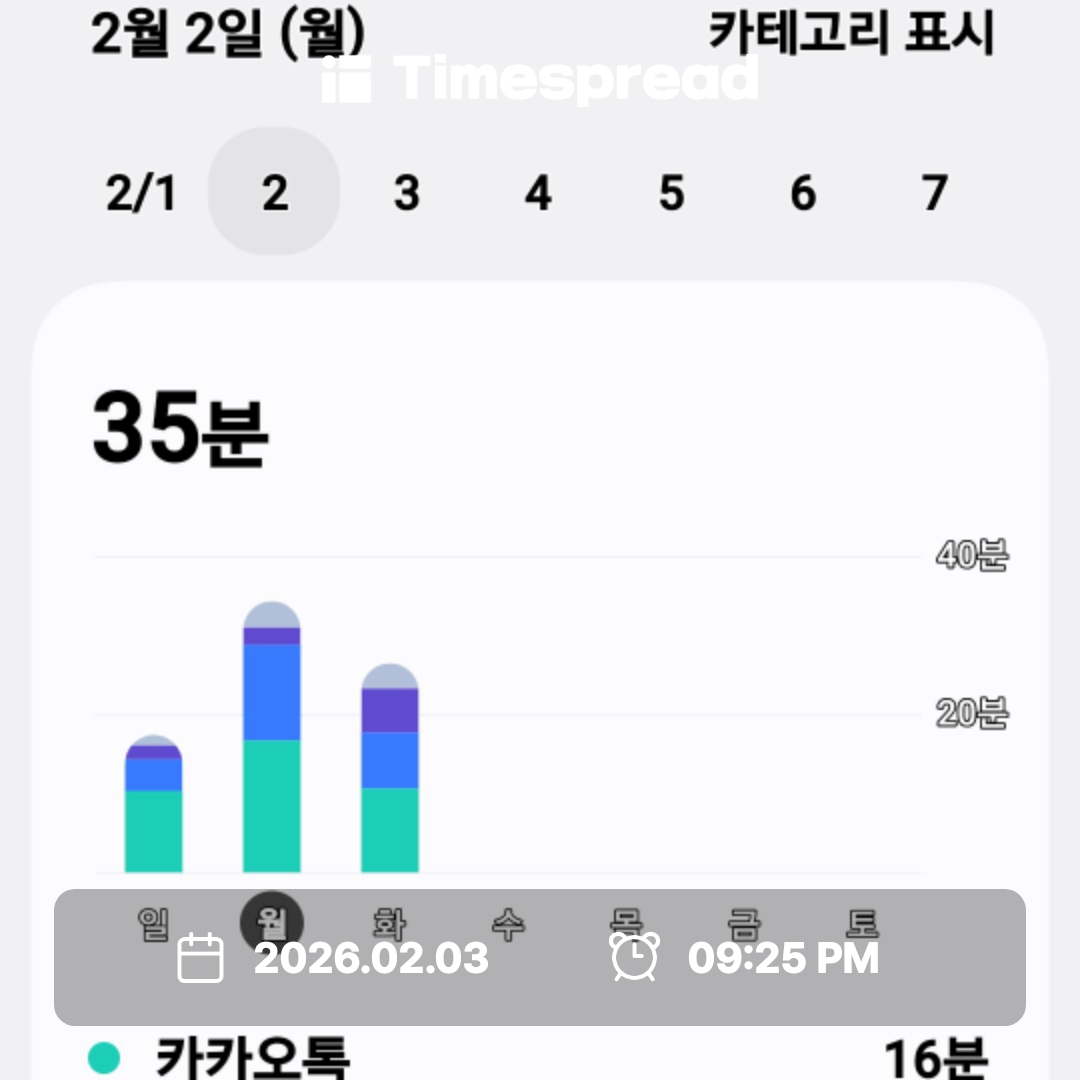This screenshot has width=1080, height=1080.
Task: Jump to day 7 in the week strip
Action: coord(934,192)
